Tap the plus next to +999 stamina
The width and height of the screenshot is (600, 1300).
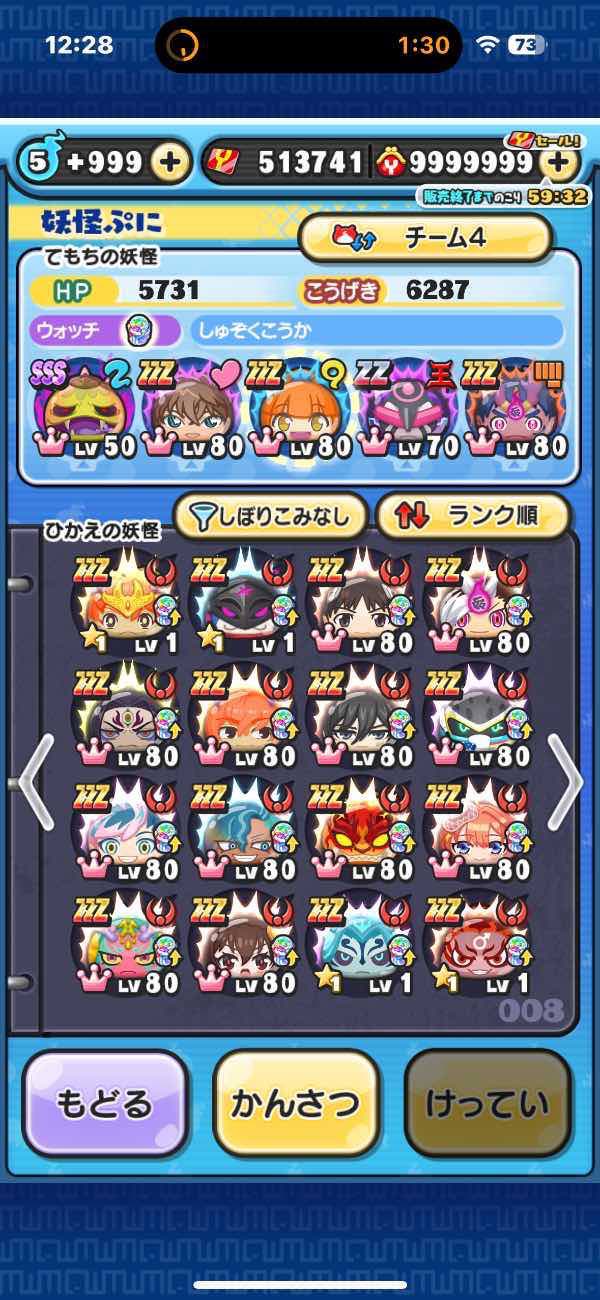(171, 161)
